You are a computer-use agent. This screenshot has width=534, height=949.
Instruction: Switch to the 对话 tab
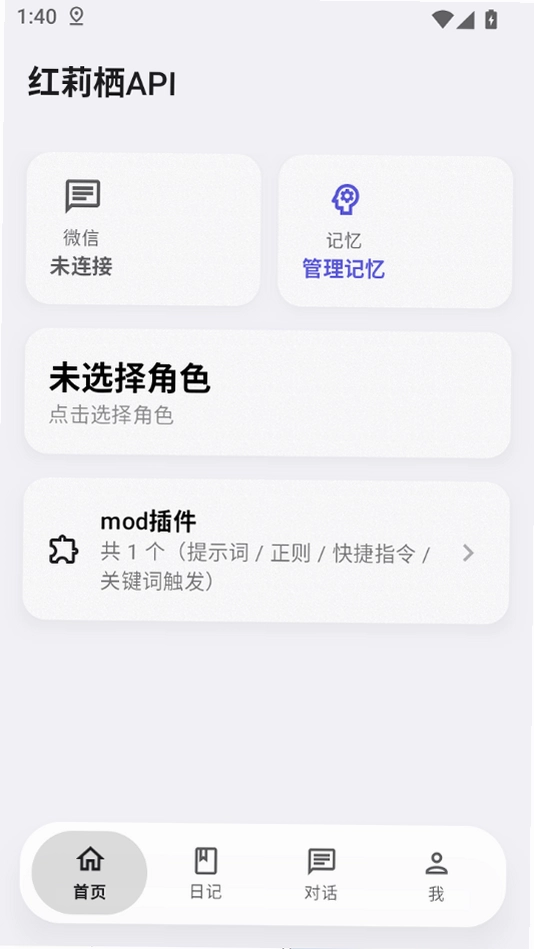[x=321, y=874]
